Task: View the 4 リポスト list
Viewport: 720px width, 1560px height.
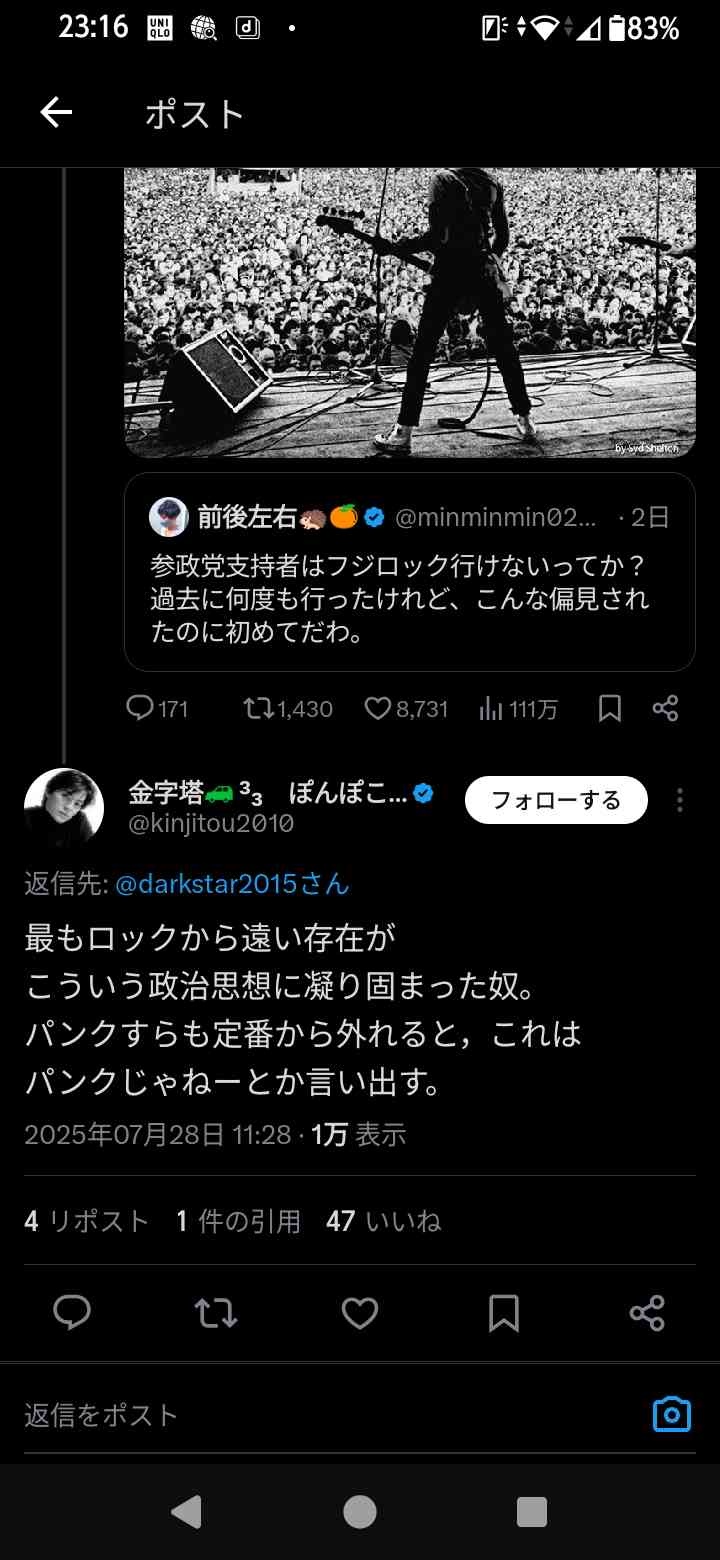Action: 87,1221
